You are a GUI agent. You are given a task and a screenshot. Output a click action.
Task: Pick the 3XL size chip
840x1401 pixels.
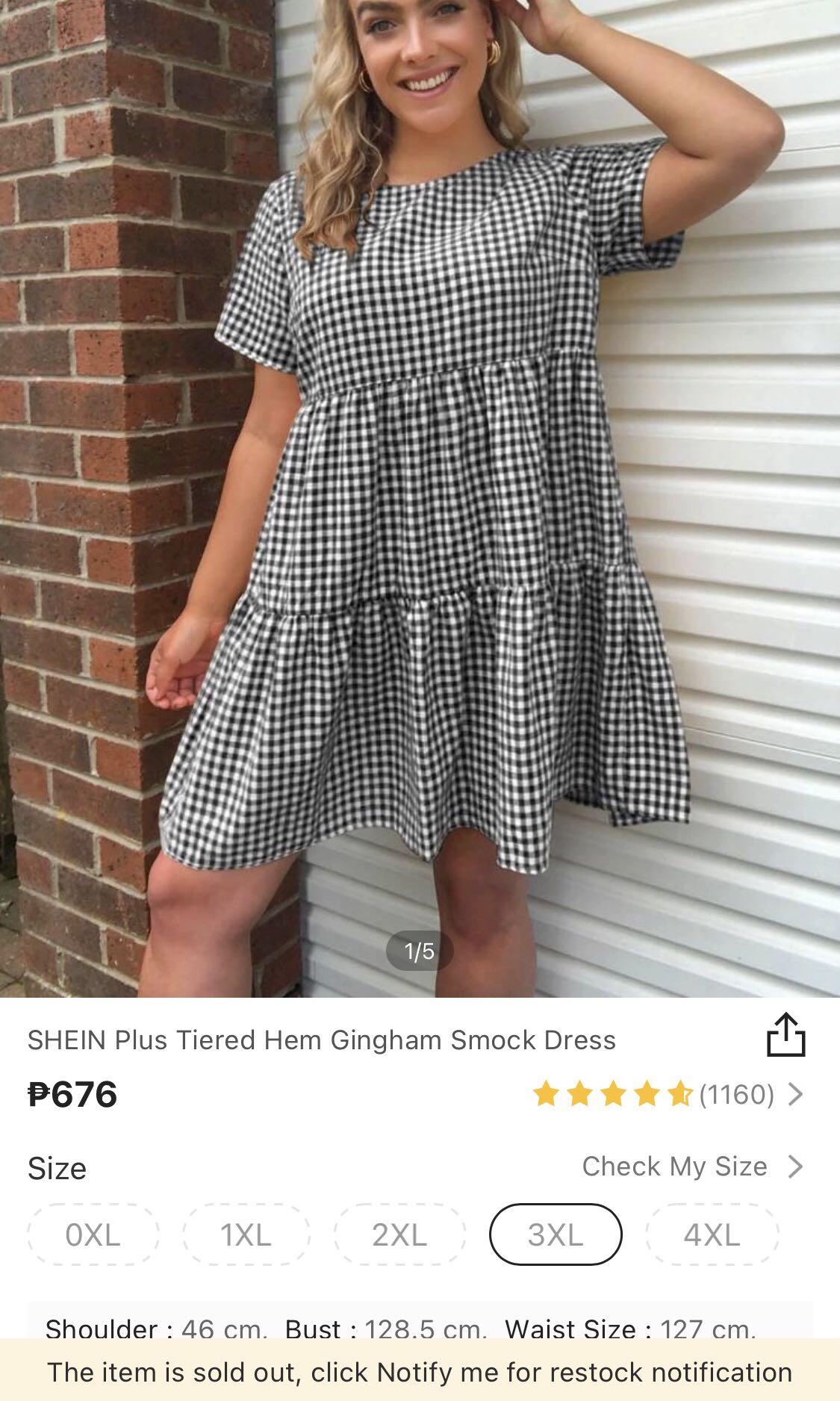pos(556,1234)
